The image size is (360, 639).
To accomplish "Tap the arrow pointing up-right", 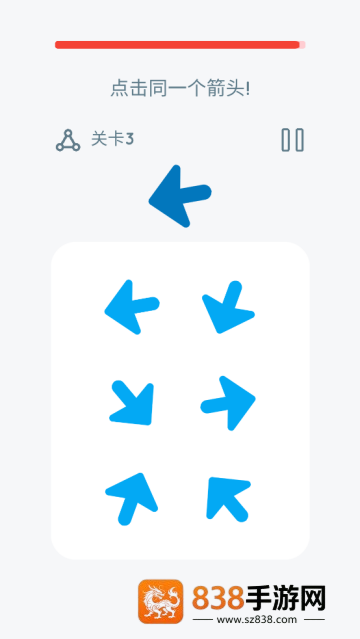I will click(x=132, y=499).
